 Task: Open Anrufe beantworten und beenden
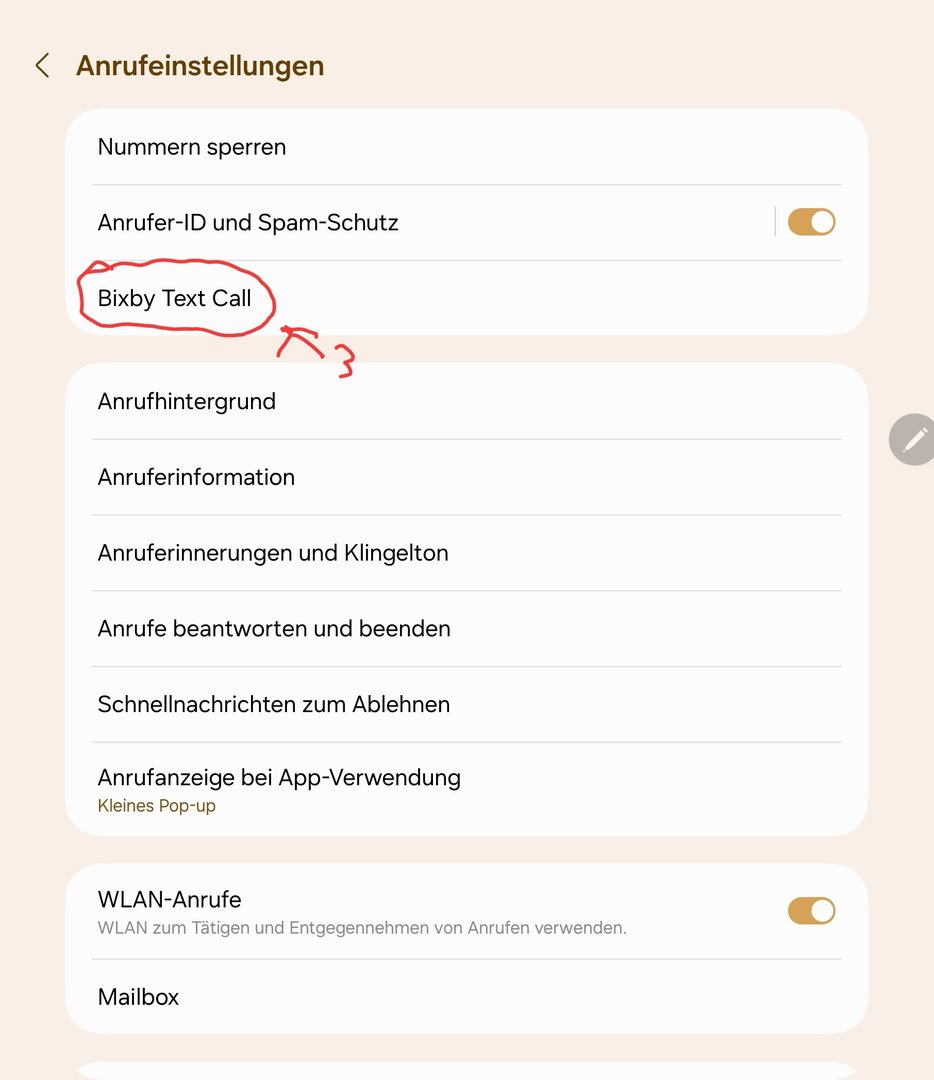tap(274, 629)
